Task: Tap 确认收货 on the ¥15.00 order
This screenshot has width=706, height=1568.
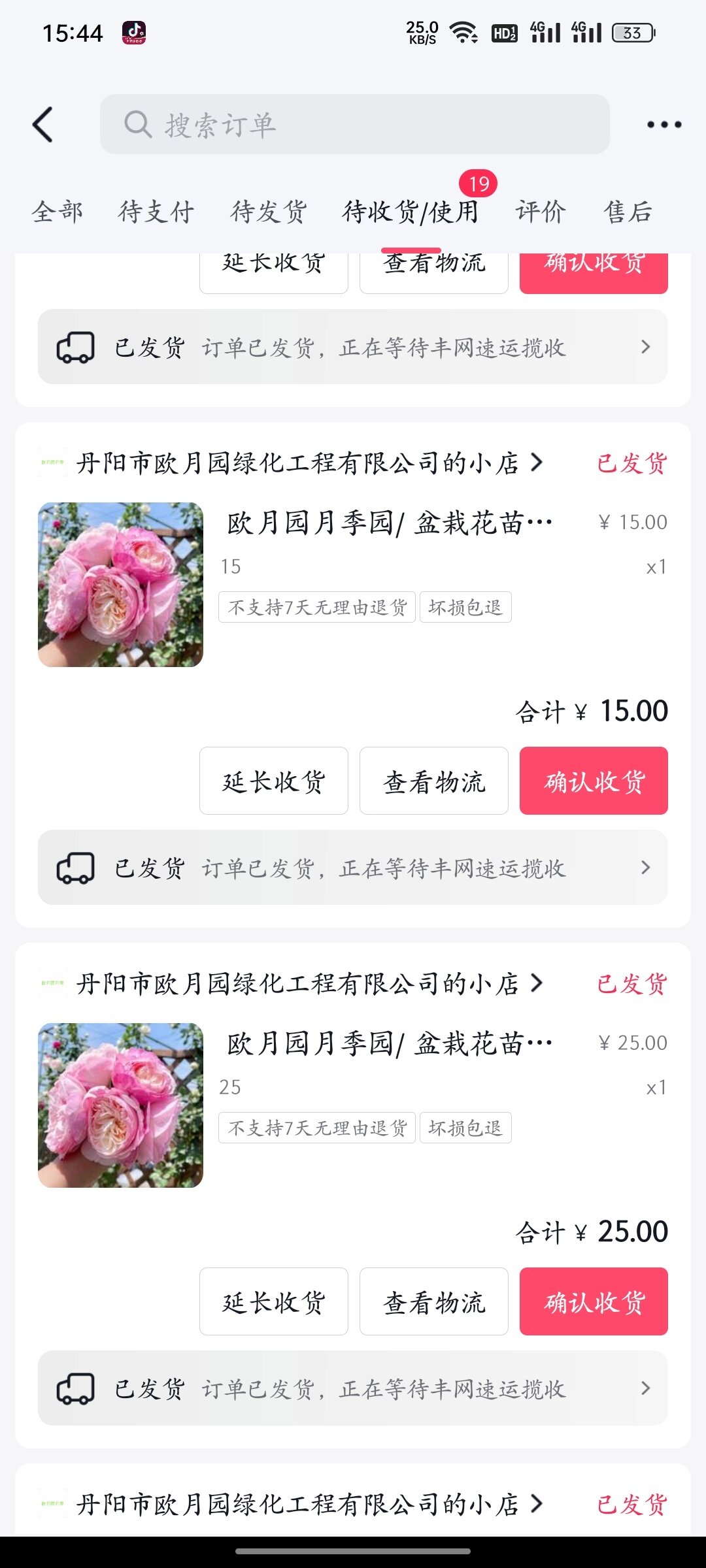Action: pyautogui.click(x=594, y=781)
